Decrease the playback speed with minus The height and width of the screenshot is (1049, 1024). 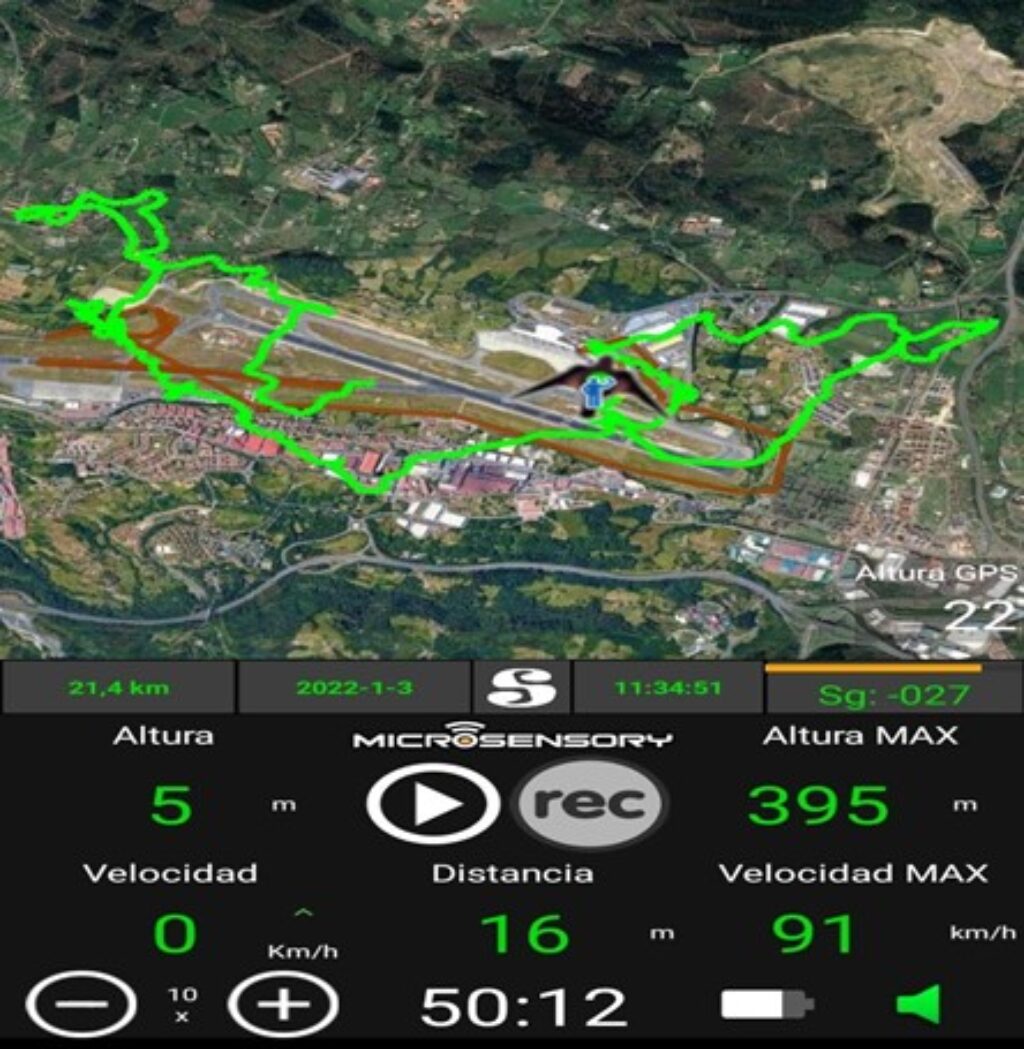(80, 1004)
